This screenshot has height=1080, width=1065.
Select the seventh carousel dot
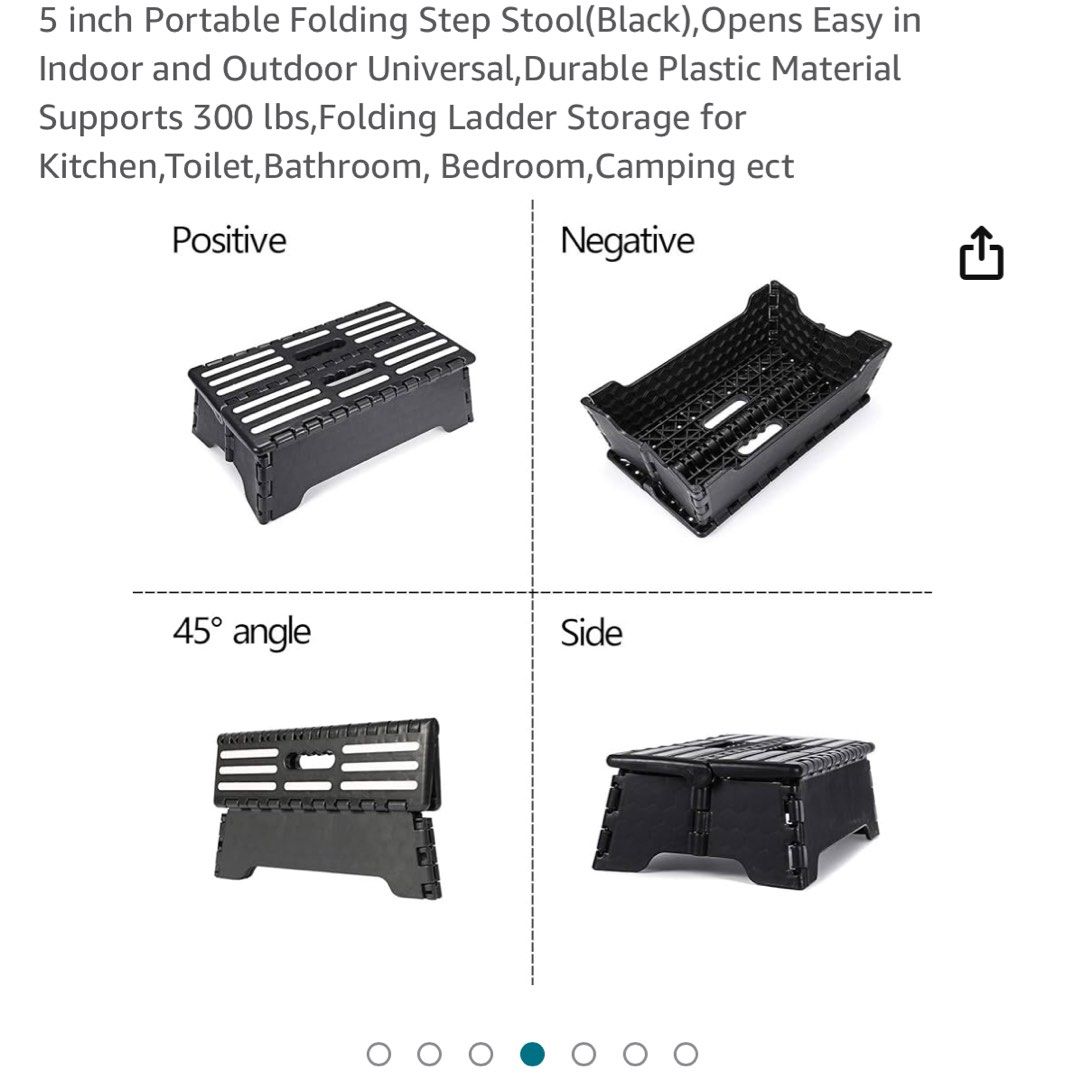(683, 1051)
